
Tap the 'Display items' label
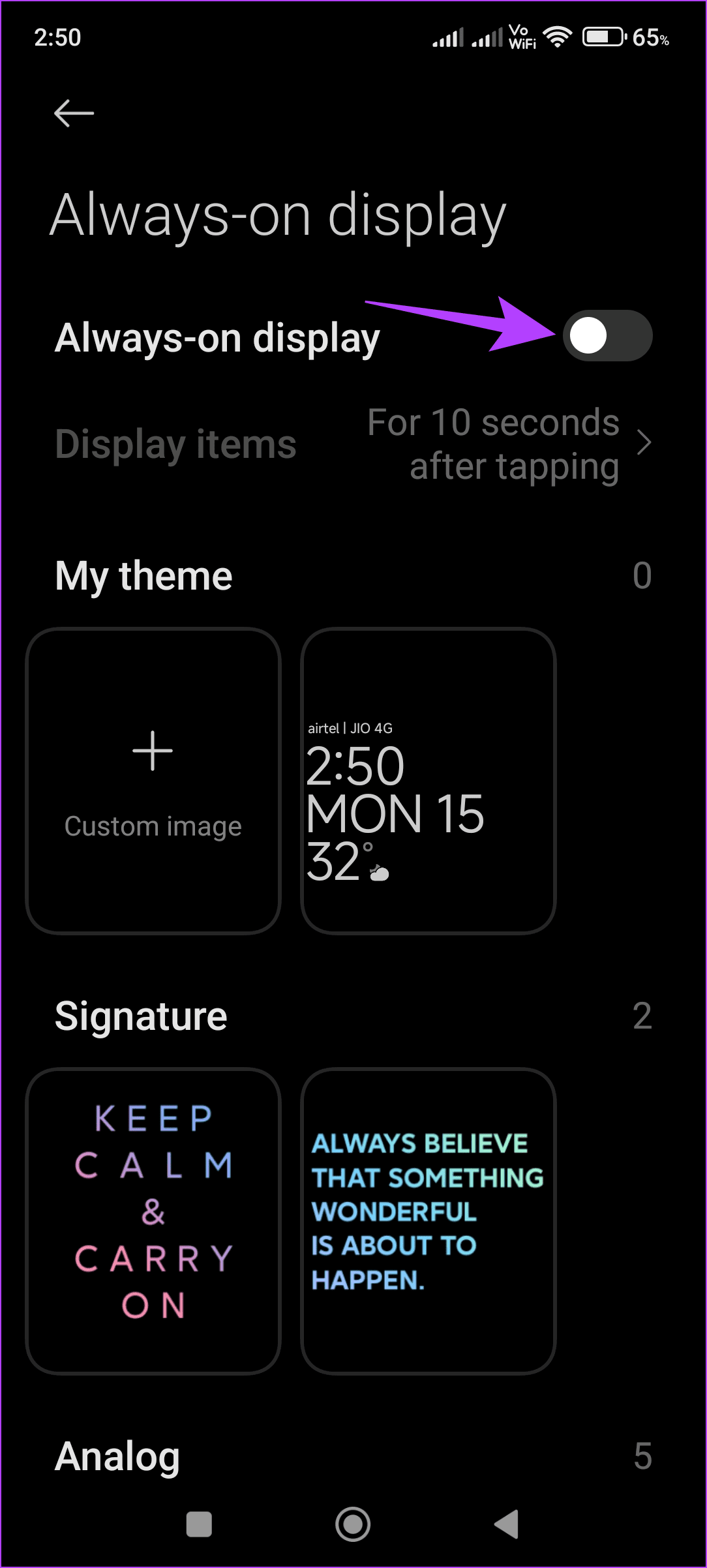pyautogui.click(x=175, y=443)
